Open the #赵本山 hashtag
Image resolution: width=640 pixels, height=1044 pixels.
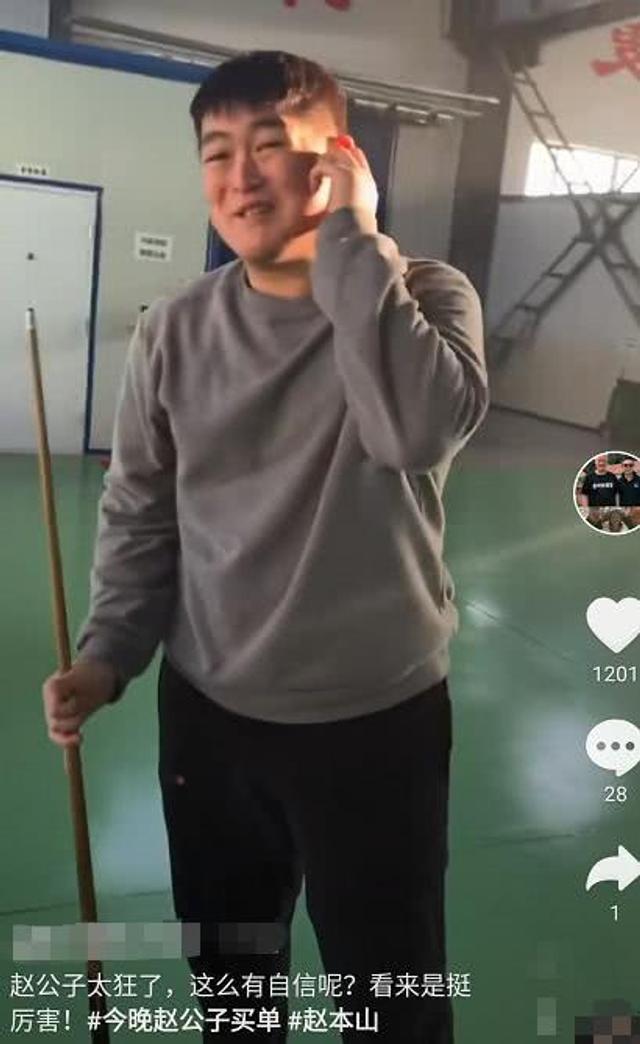[x=334, y=1020]
